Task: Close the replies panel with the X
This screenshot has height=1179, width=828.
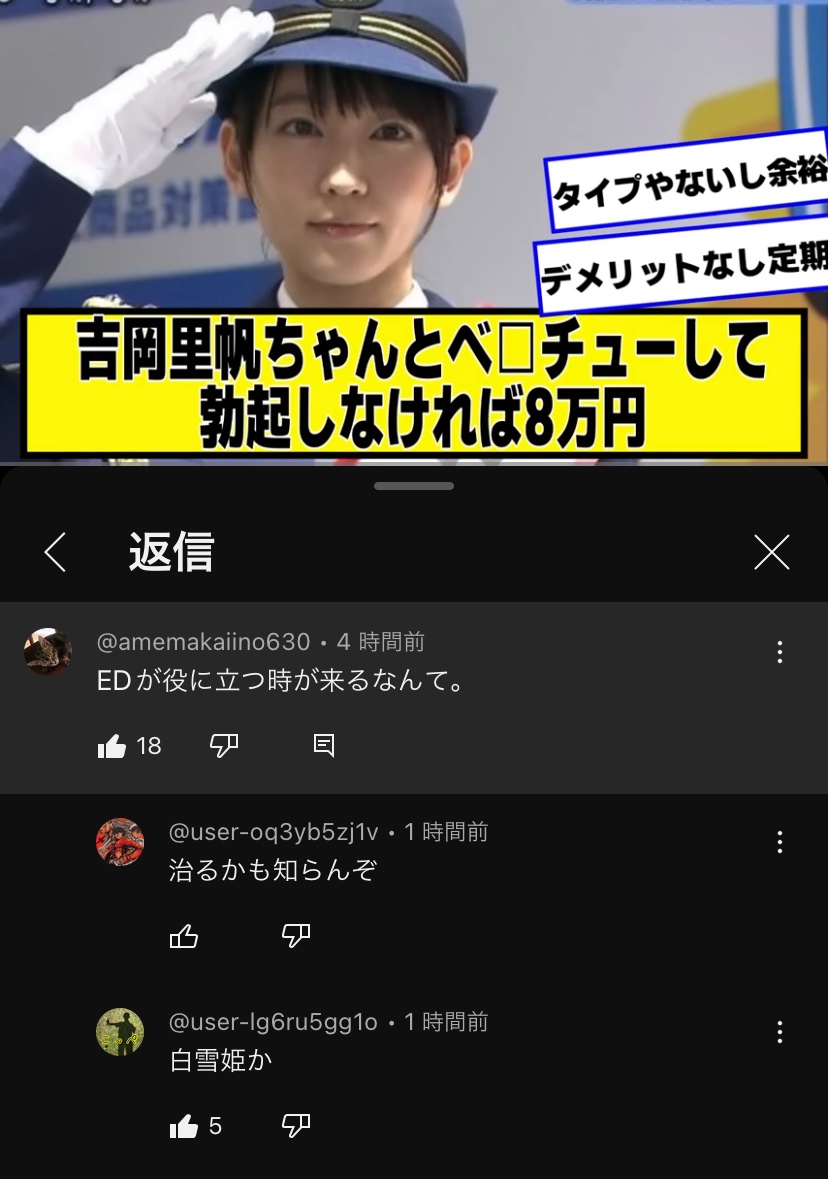Action: coord(772,551)
